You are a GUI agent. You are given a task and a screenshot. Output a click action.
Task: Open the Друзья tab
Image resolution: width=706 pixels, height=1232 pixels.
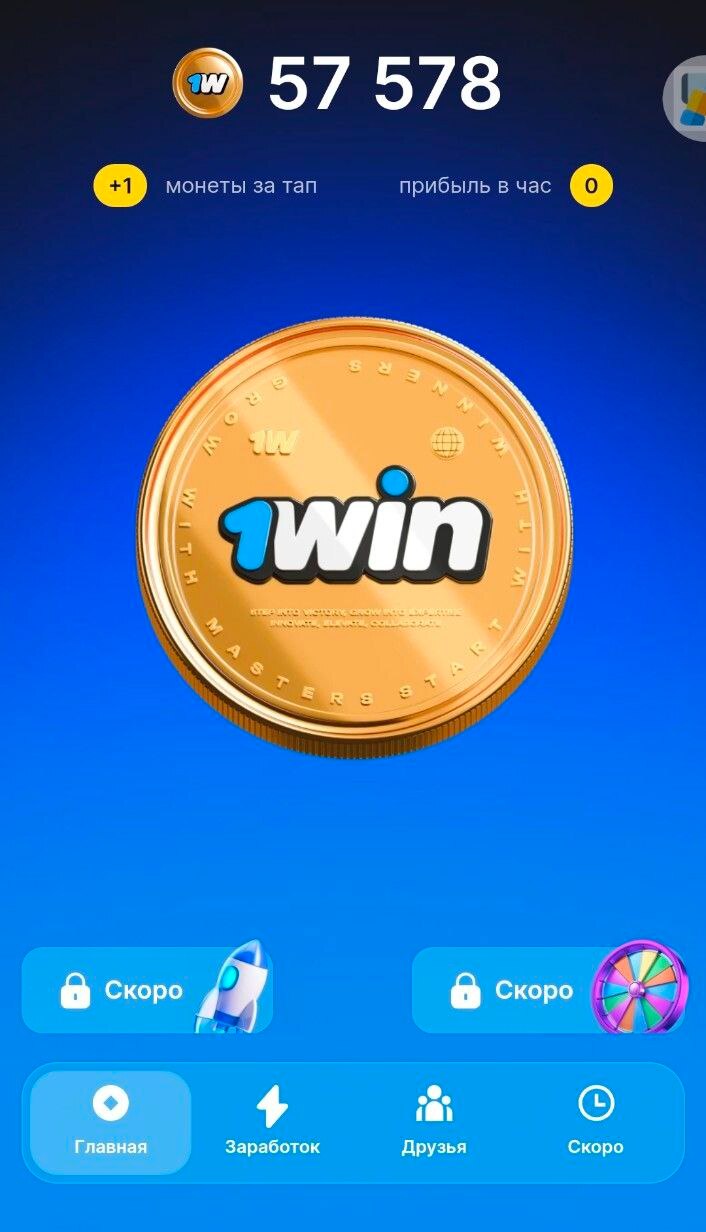pos(434,1122)
